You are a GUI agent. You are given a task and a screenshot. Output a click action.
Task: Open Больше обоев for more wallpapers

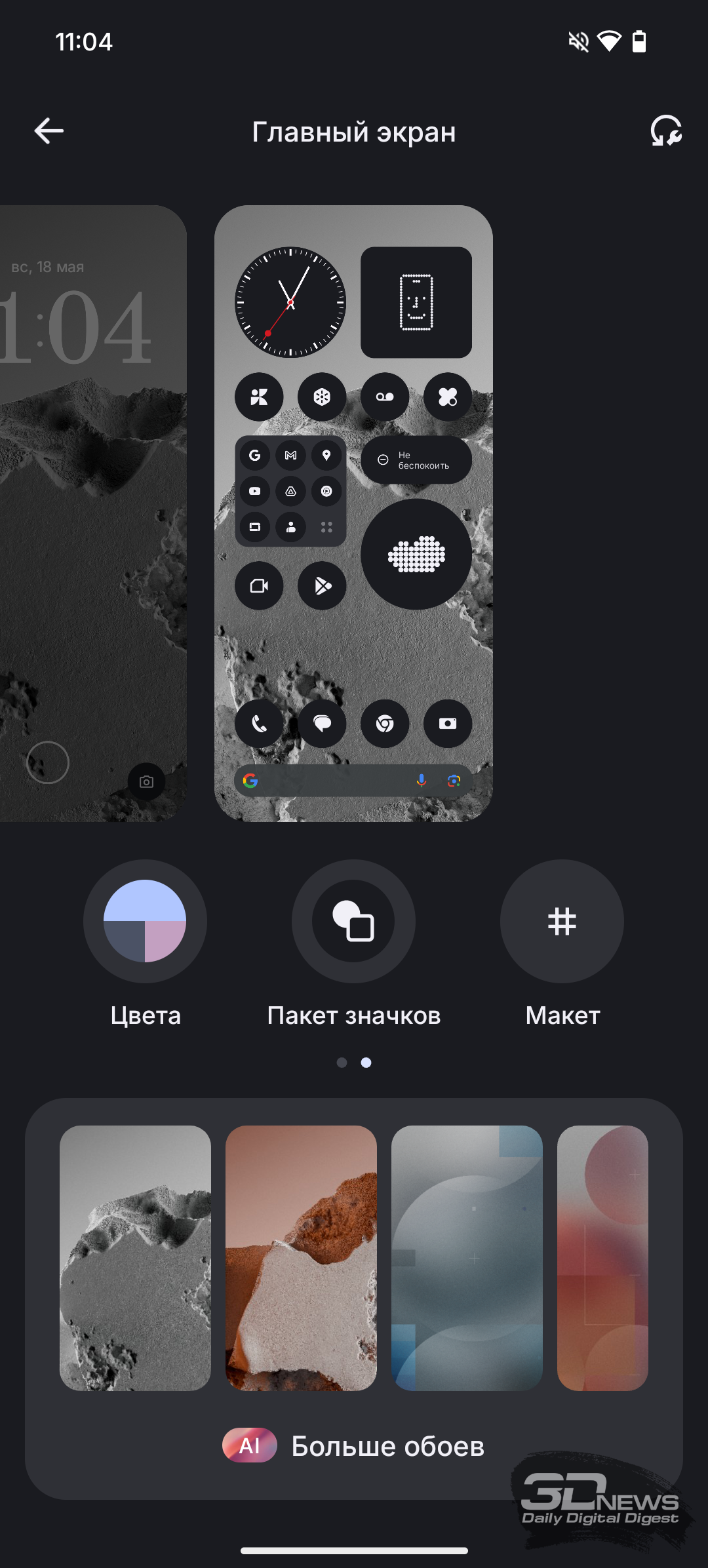353,1445
